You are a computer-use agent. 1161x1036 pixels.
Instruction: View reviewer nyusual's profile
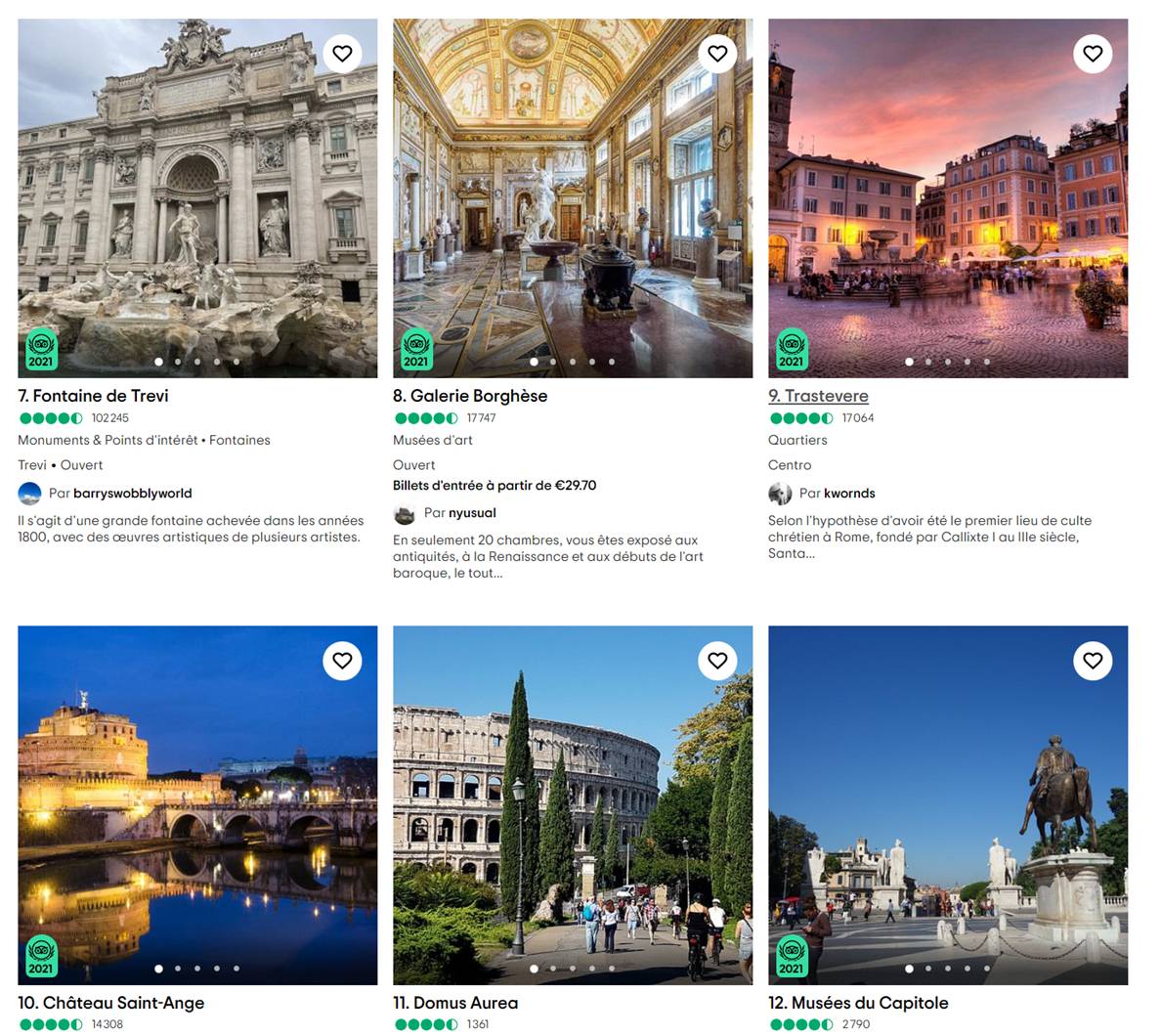click(x=472, y=513)
